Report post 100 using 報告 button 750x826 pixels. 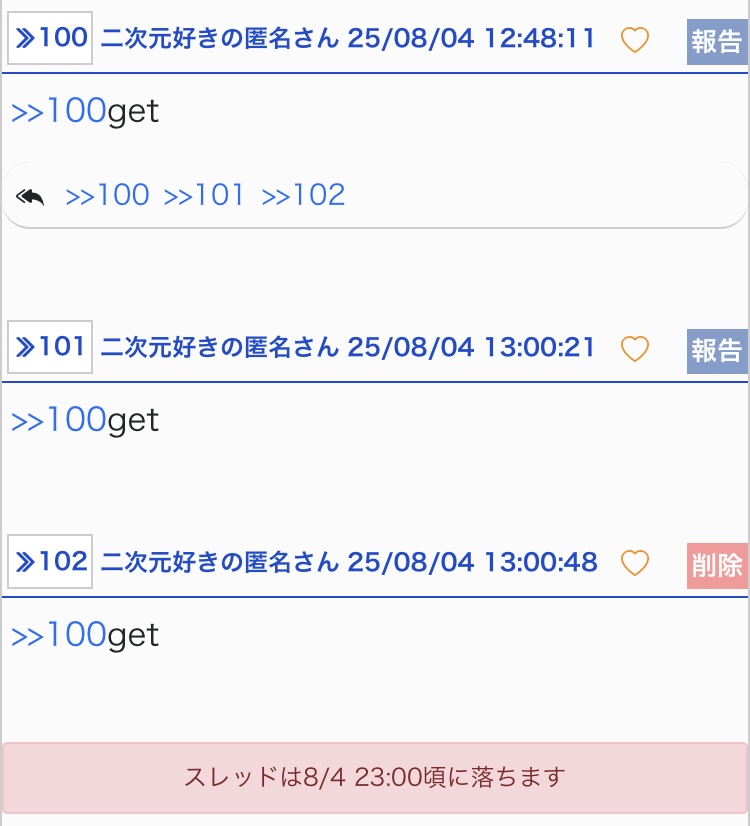[x=717, y=44]
